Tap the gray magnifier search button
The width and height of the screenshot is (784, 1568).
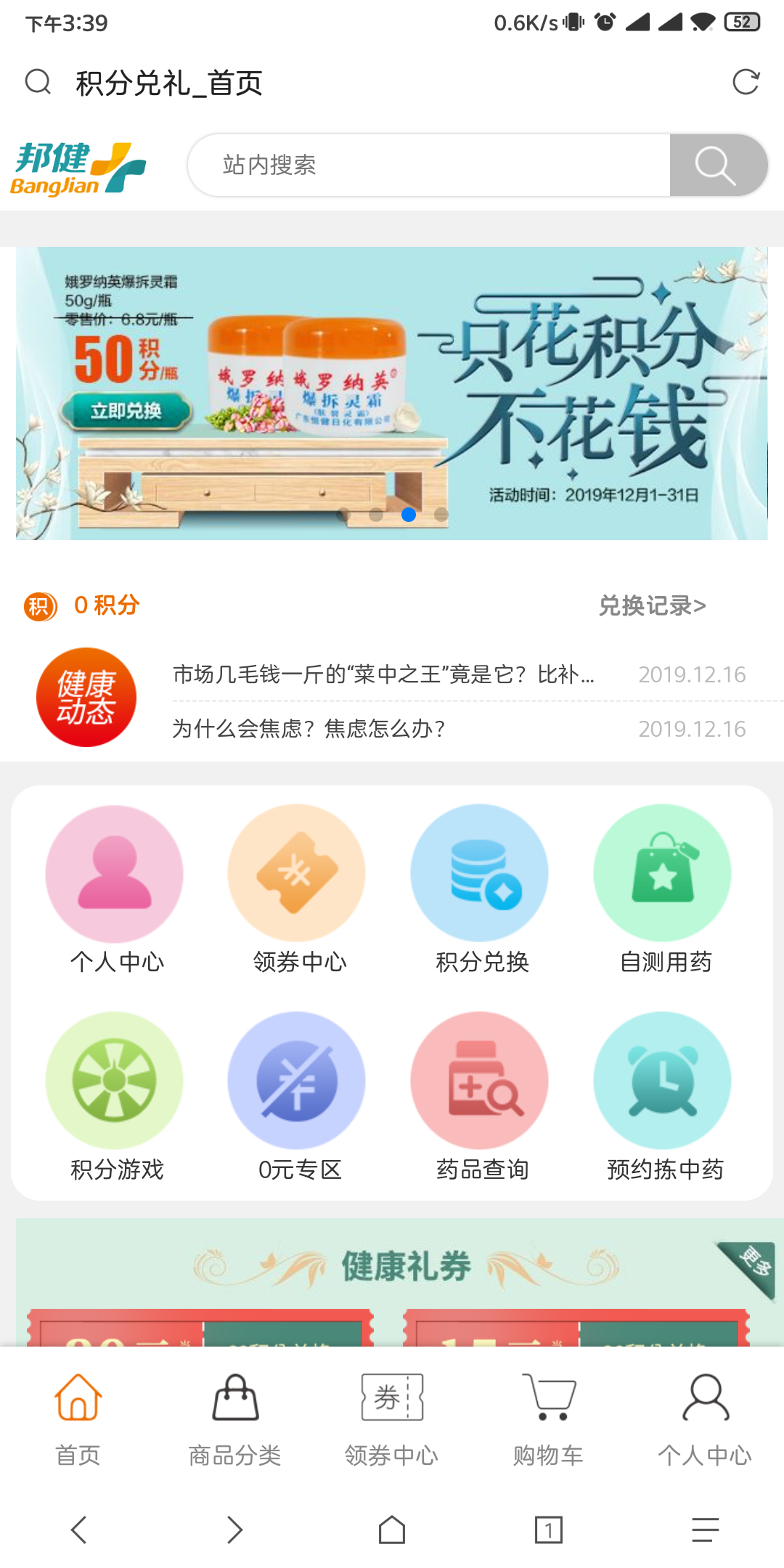tap(717, 165)
